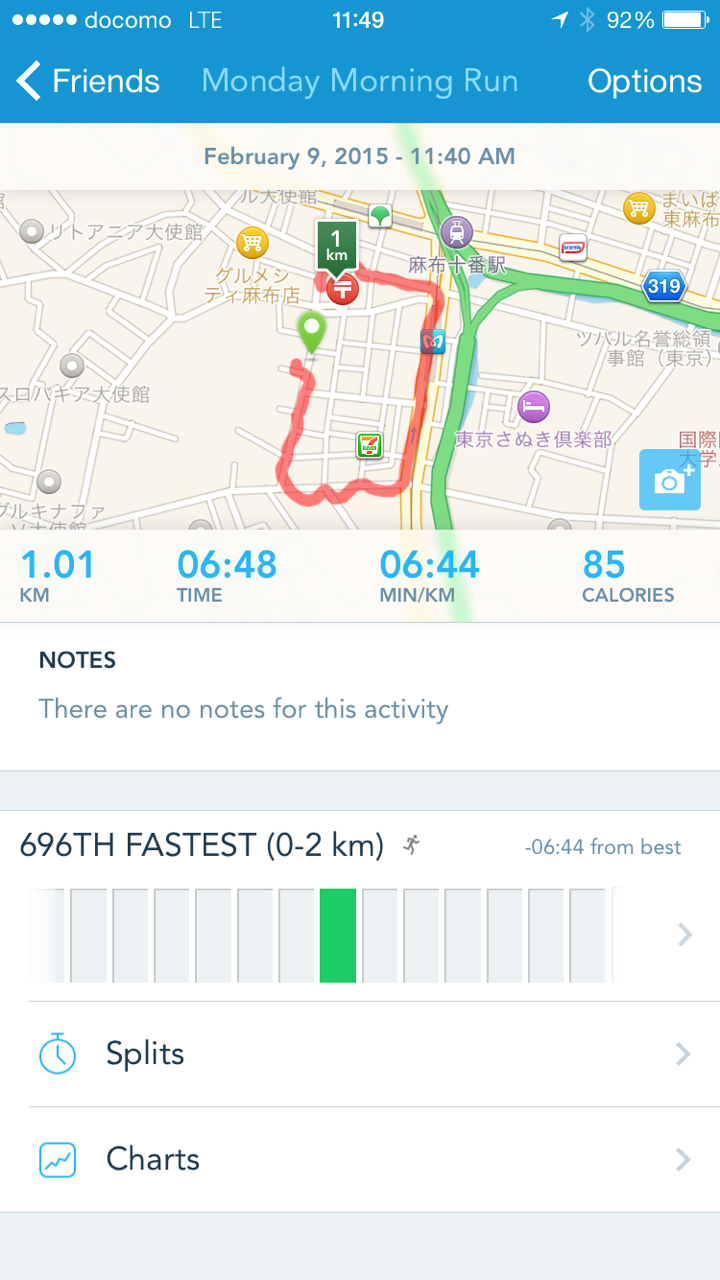The height and width of the screenshot is (1280, 720).
Task: View Charts for this run
Action: (360, 1159)
